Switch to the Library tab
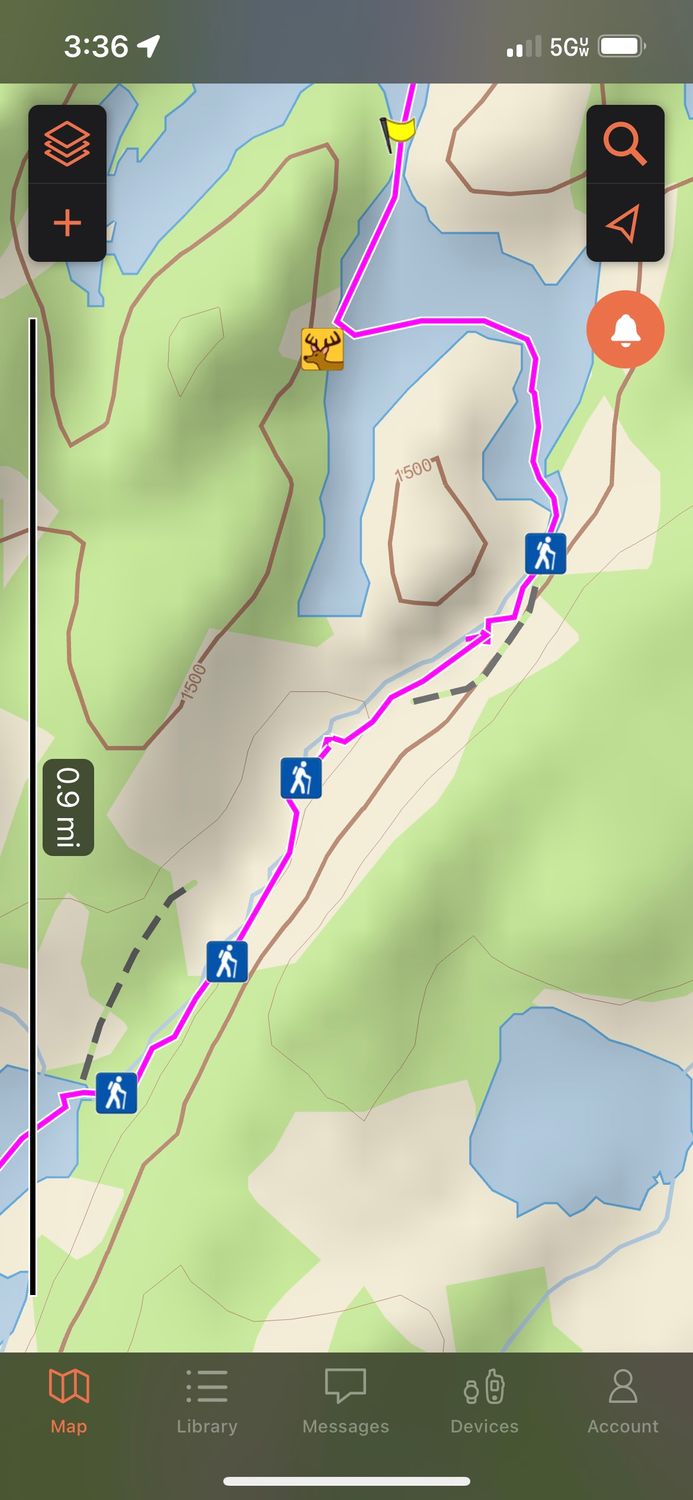 (207, 1402)
